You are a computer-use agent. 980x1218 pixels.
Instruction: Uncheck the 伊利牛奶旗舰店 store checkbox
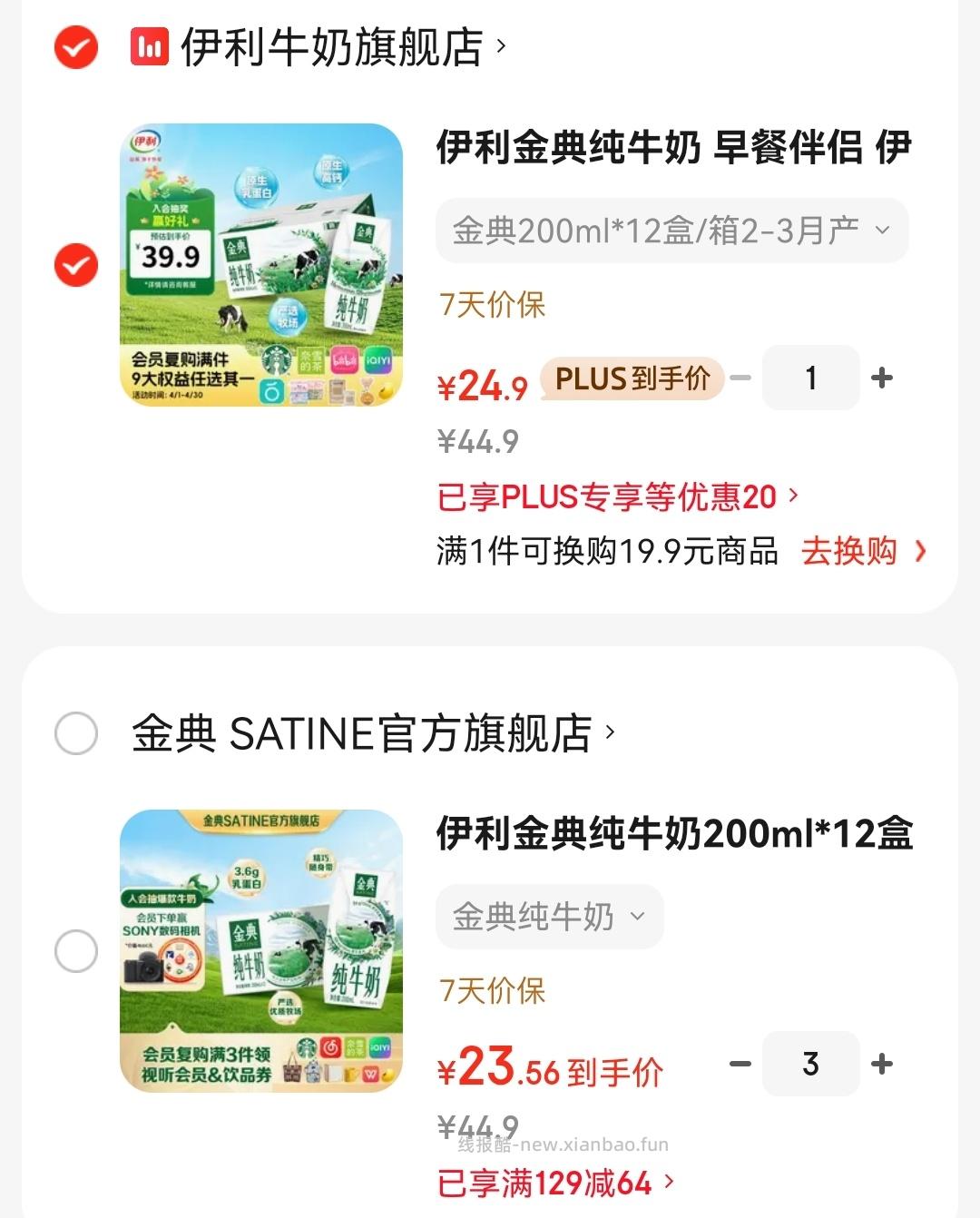[x=76, y=48]
